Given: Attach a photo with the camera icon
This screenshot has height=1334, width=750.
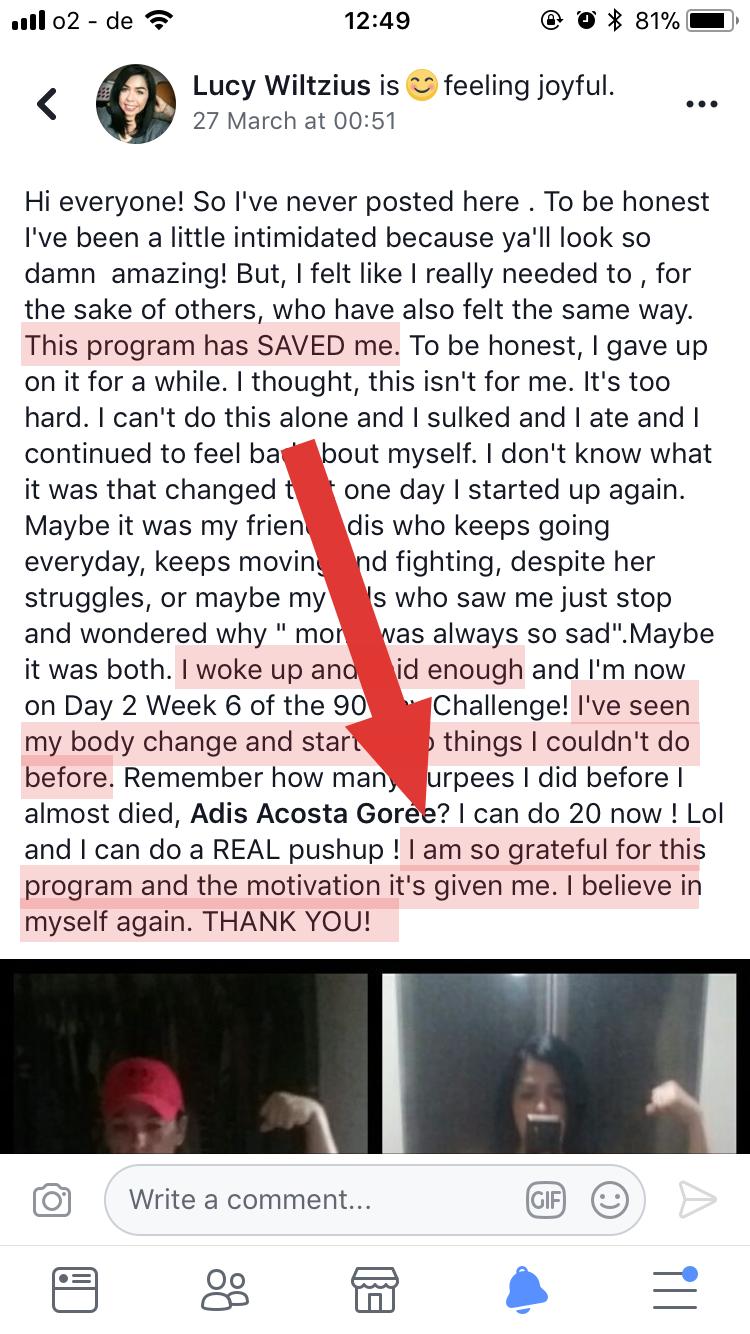Looking at the screenshot, I should 52,1200.
